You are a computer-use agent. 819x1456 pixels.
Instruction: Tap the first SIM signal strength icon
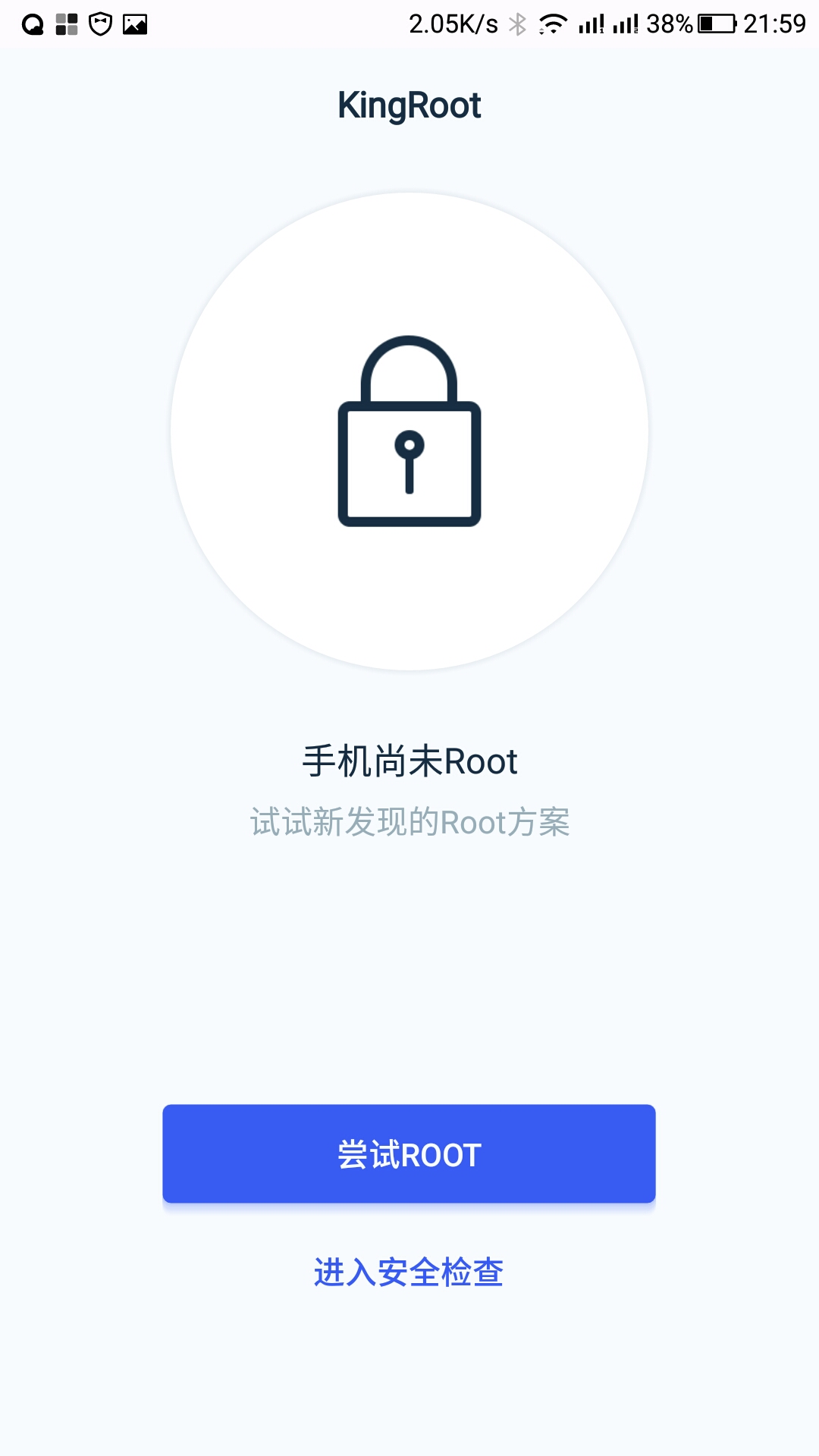(x=591, y=24)
